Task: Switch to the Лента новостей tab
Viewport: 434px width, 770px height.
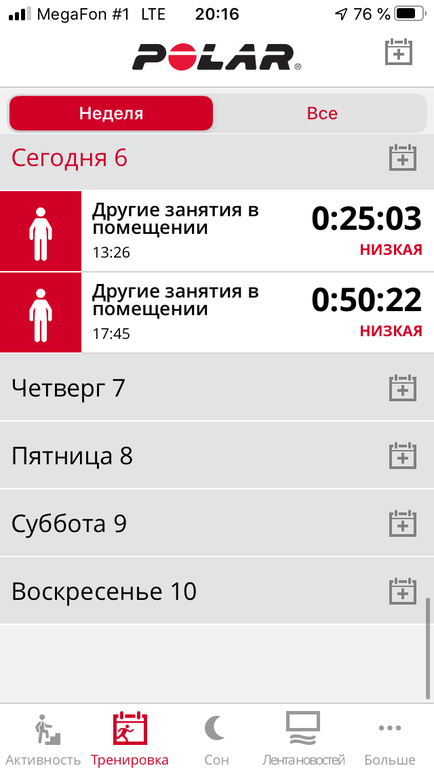Action: (303, 738)
